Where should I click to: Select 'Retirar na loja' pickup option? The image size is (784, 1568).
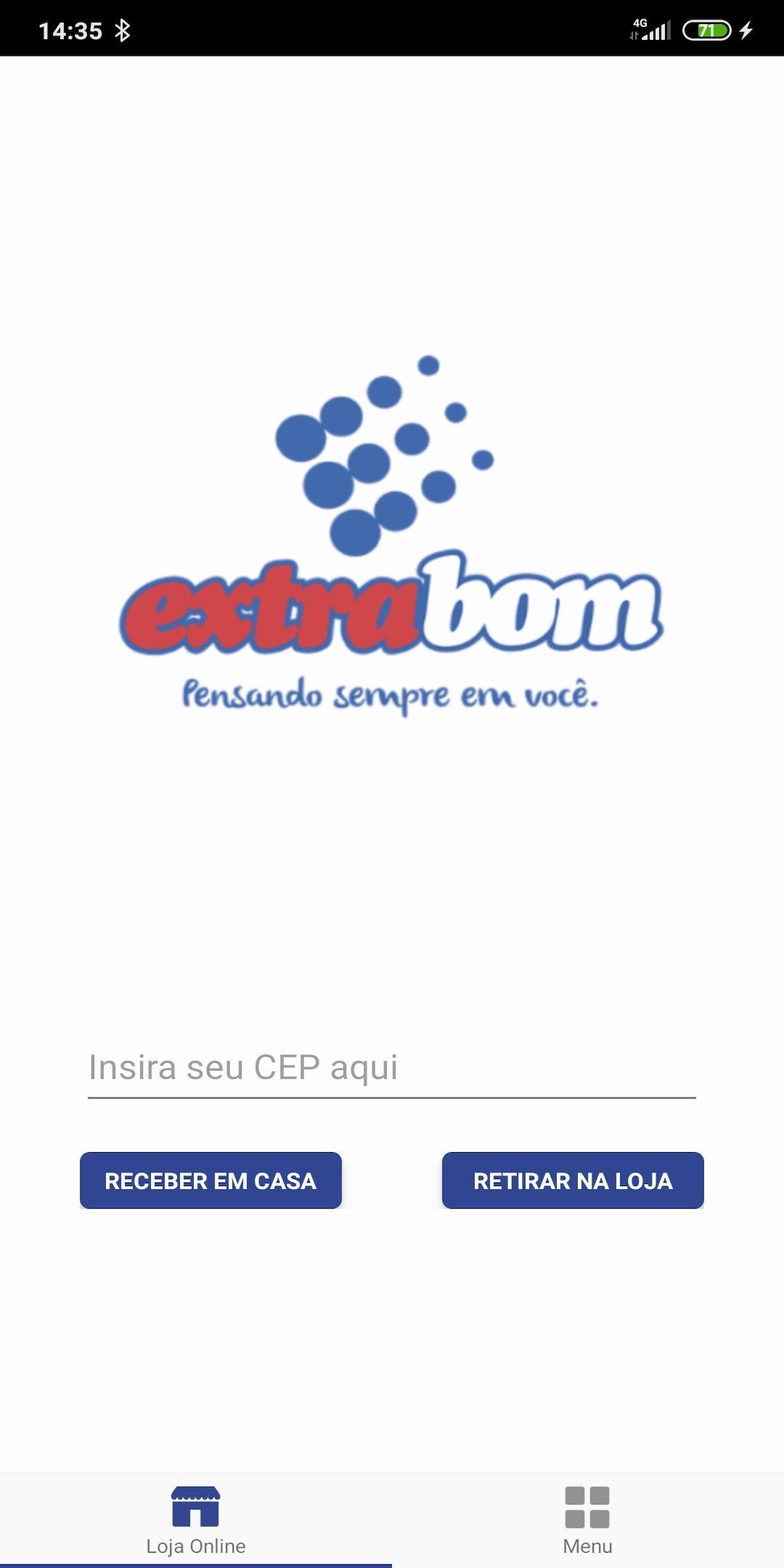573,1180
